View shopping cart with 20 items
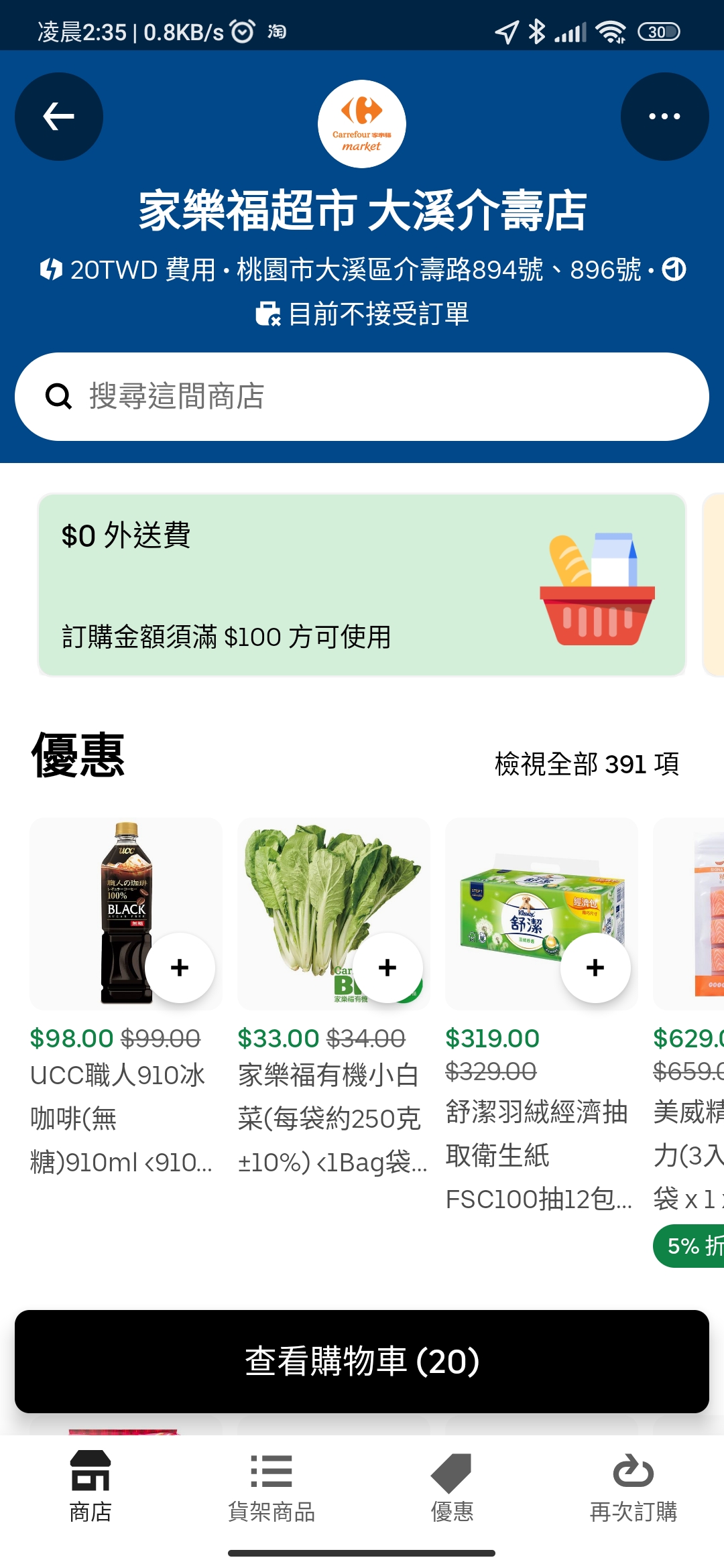The image size is (724, 1568). 362,1362
